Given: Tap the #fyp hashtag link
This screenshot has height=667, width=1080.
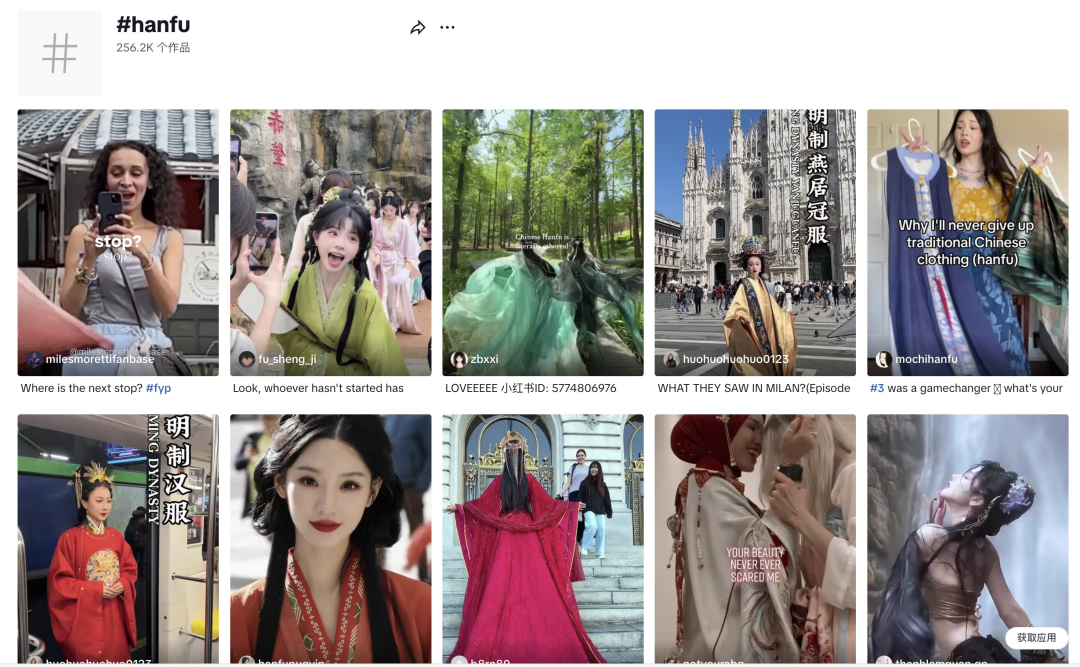Looking at the screenshot, I should pyautogui.click(x=158, y=388).
